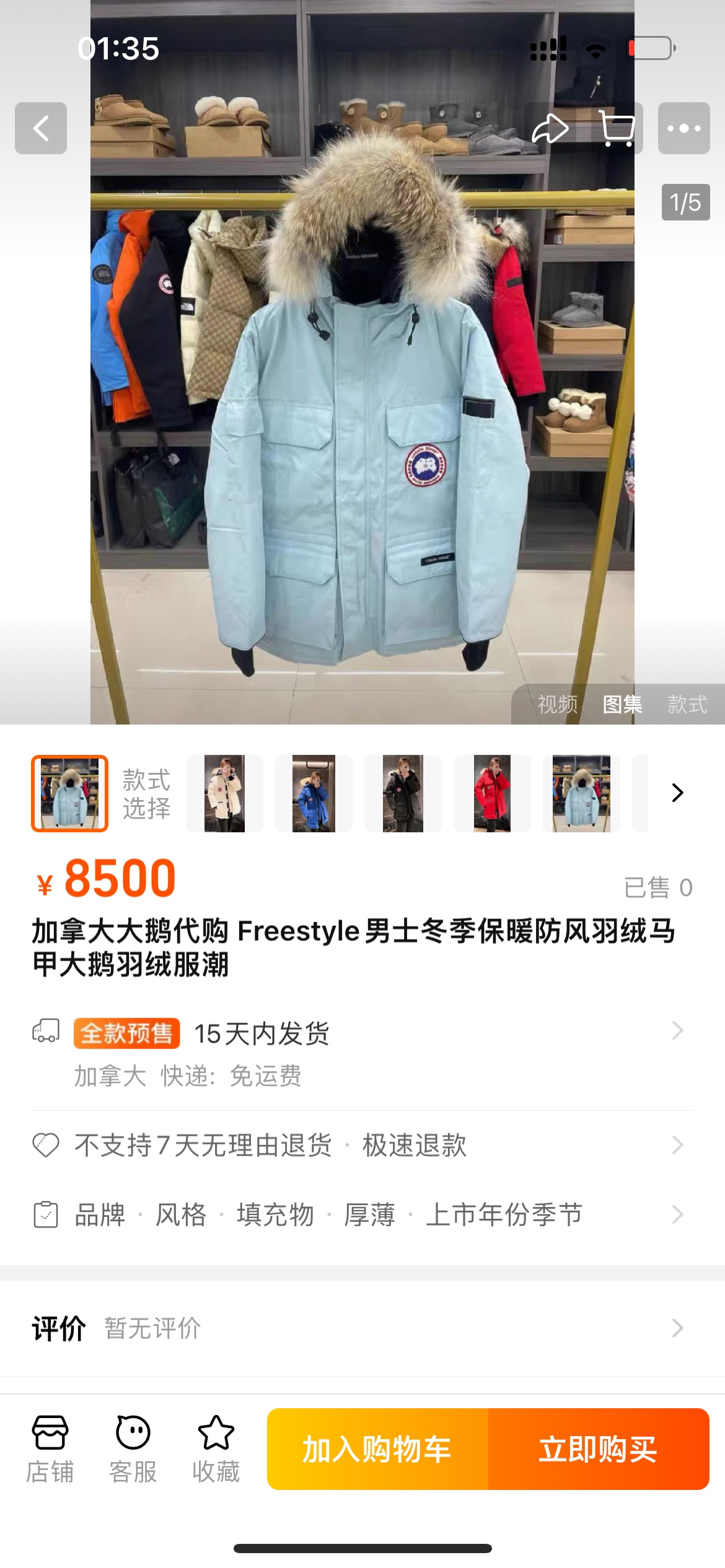Image resolution: width=725 pixels, height=1568 pixels.
Task: Add item to favorites with 收藏
Action: tap(216, 1449)
